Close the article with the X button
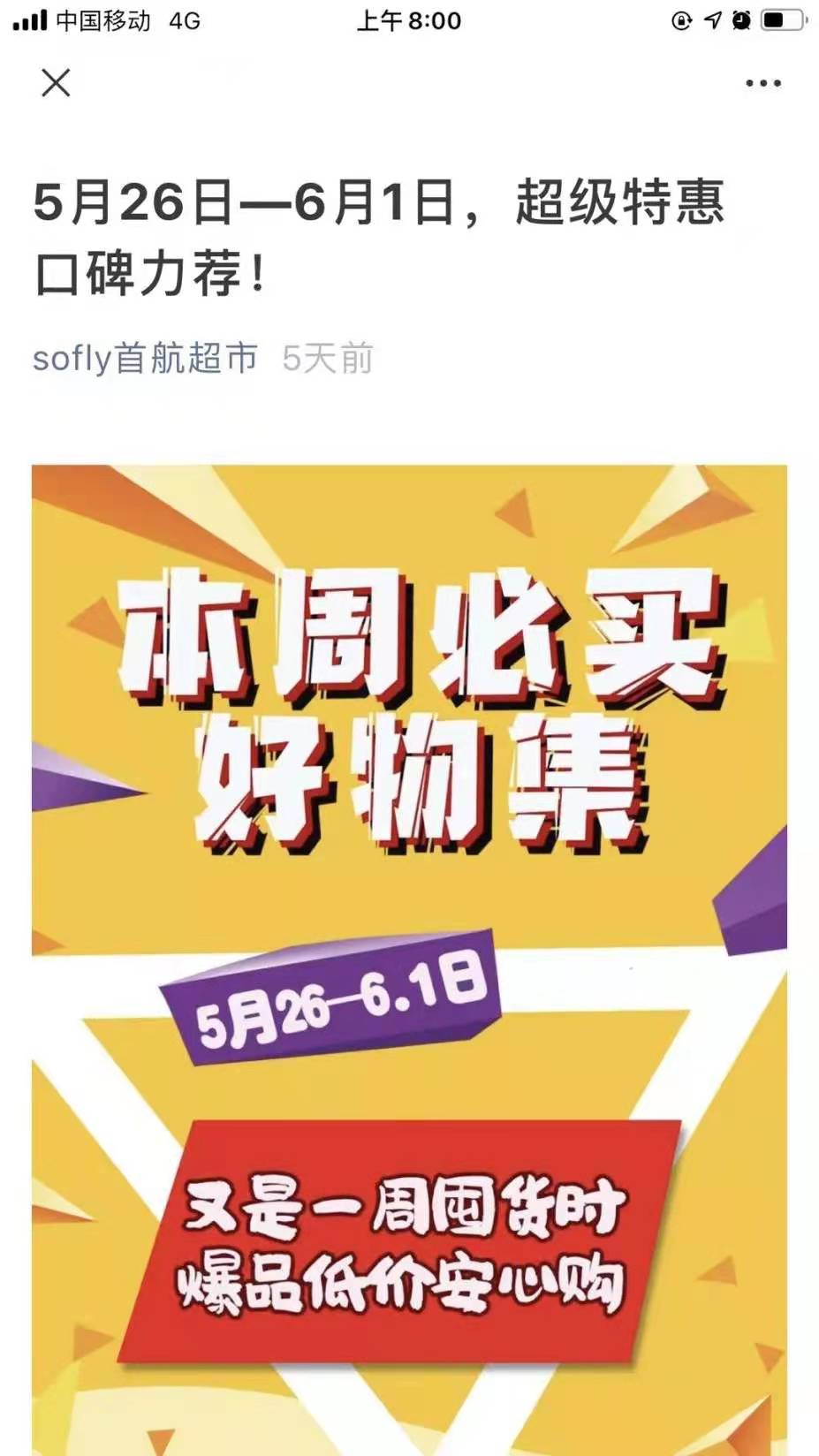 pyautogui.click(x=56, y=83)
